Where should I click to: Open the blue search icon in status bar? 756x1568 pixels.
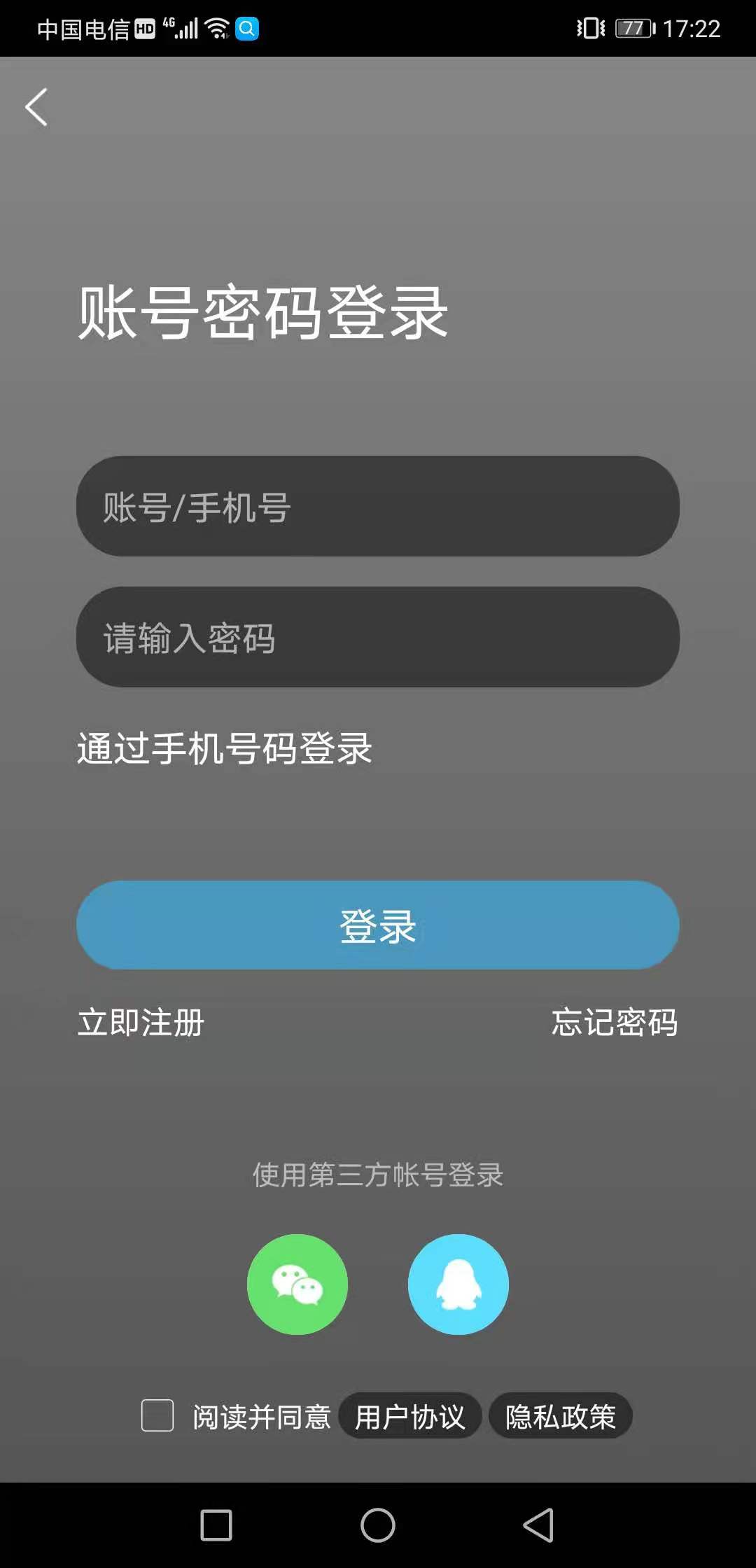[246, 28]
